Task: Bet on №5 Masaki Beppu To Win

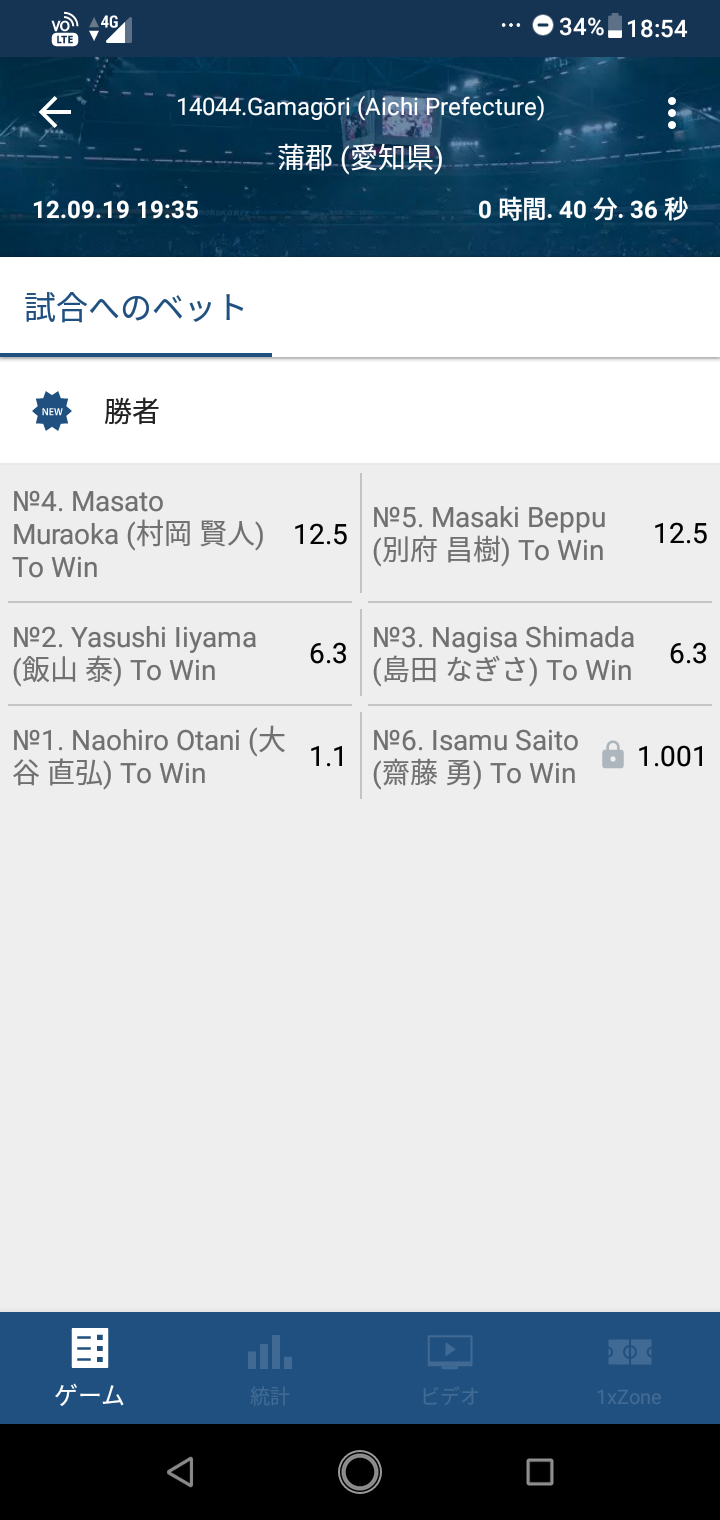Action: pos(540,535)
